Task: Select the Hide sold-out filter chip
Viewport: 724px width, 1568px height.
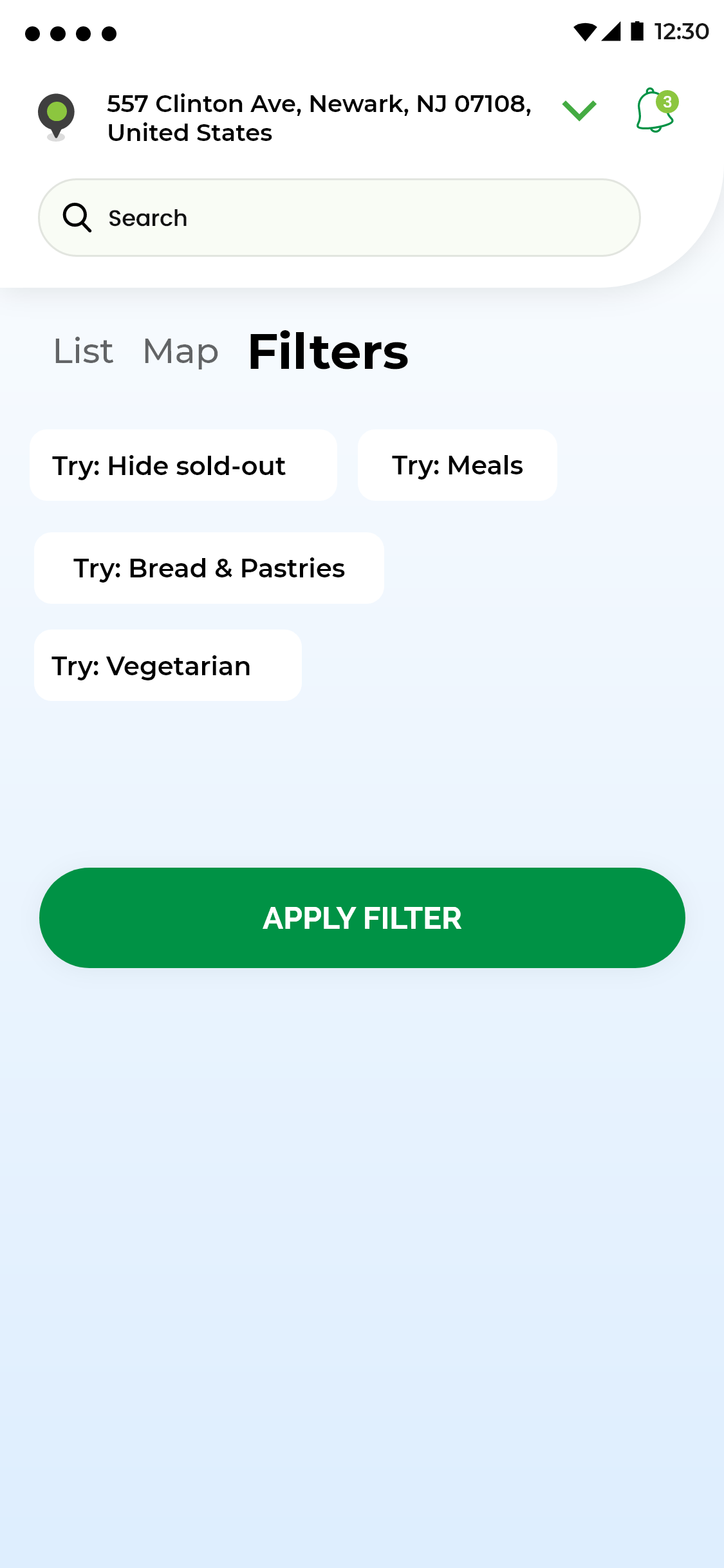Action: (x=183, y=465)
